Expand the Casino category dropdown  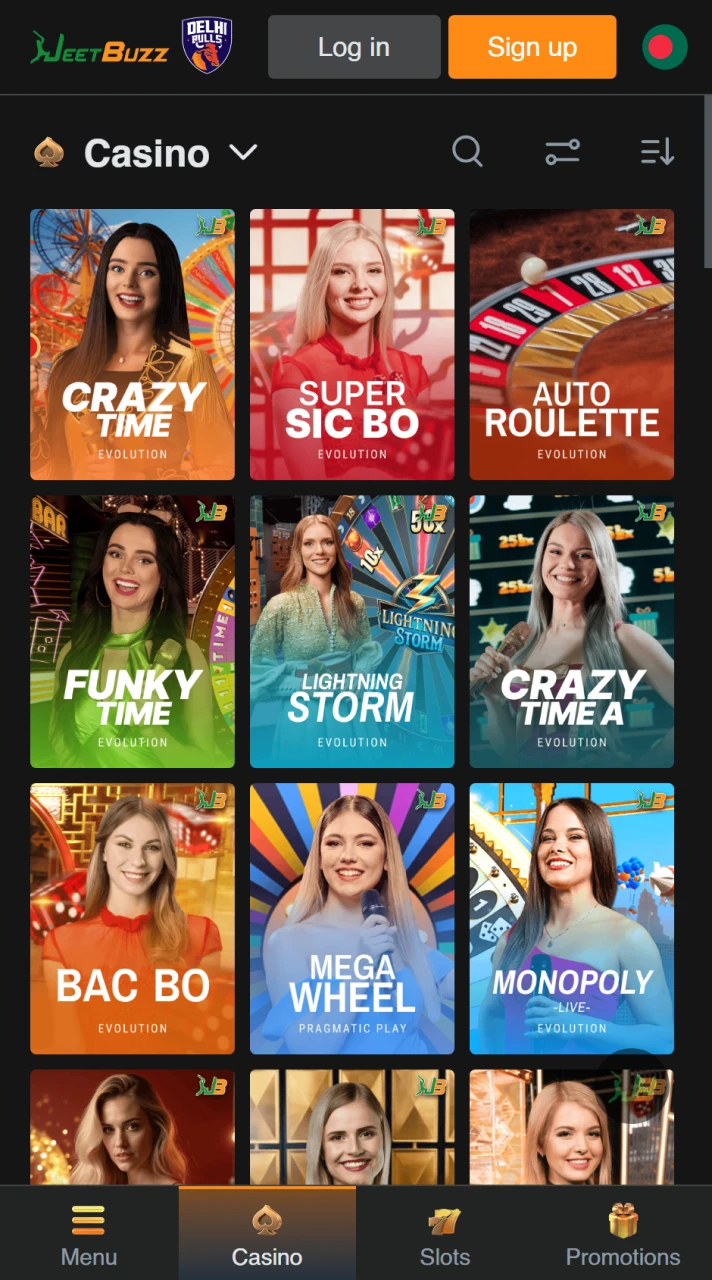tap(244, 153)
